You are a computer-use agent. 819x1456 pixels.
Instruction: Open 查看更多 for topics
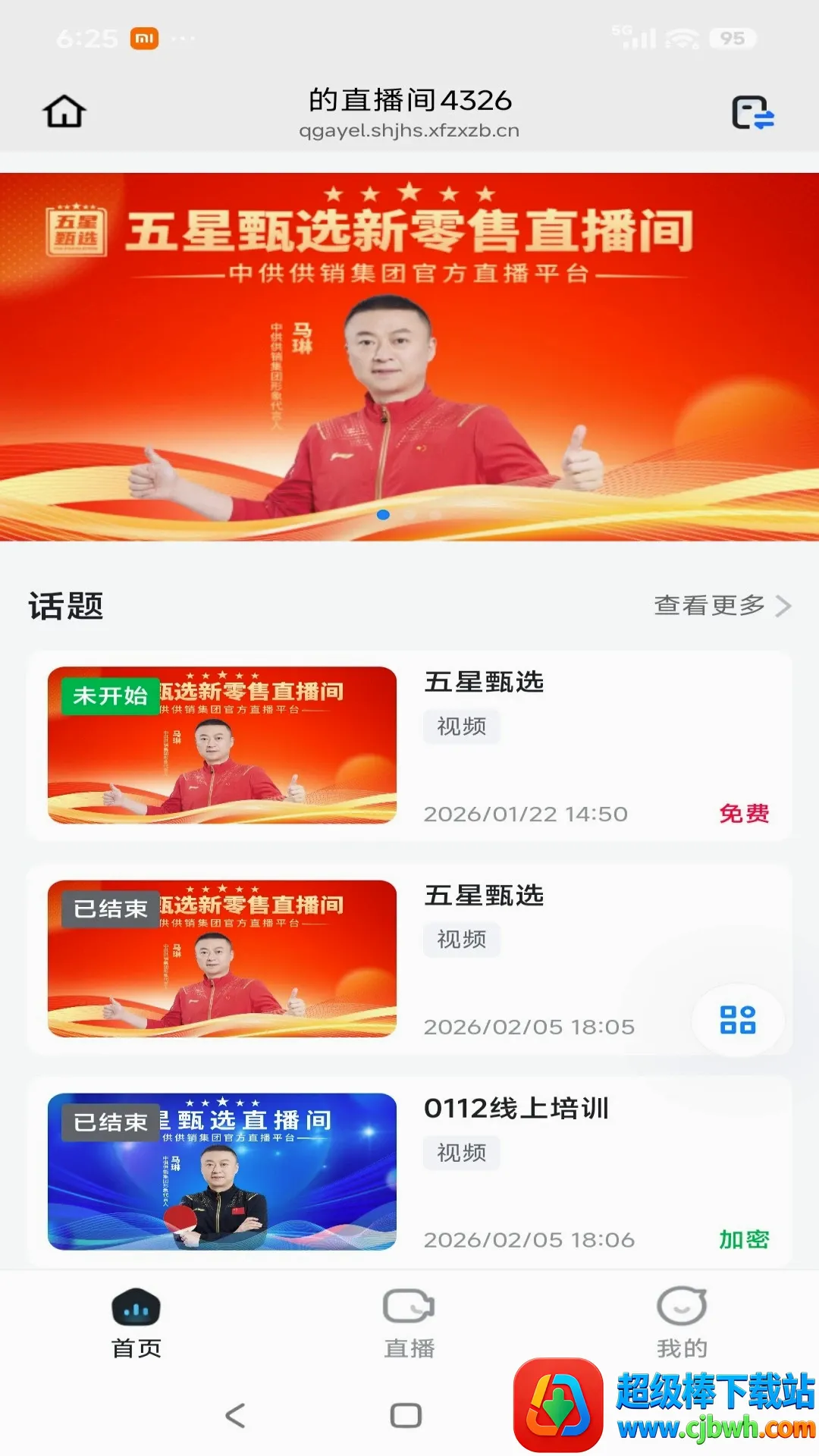[x=722, y=605]
